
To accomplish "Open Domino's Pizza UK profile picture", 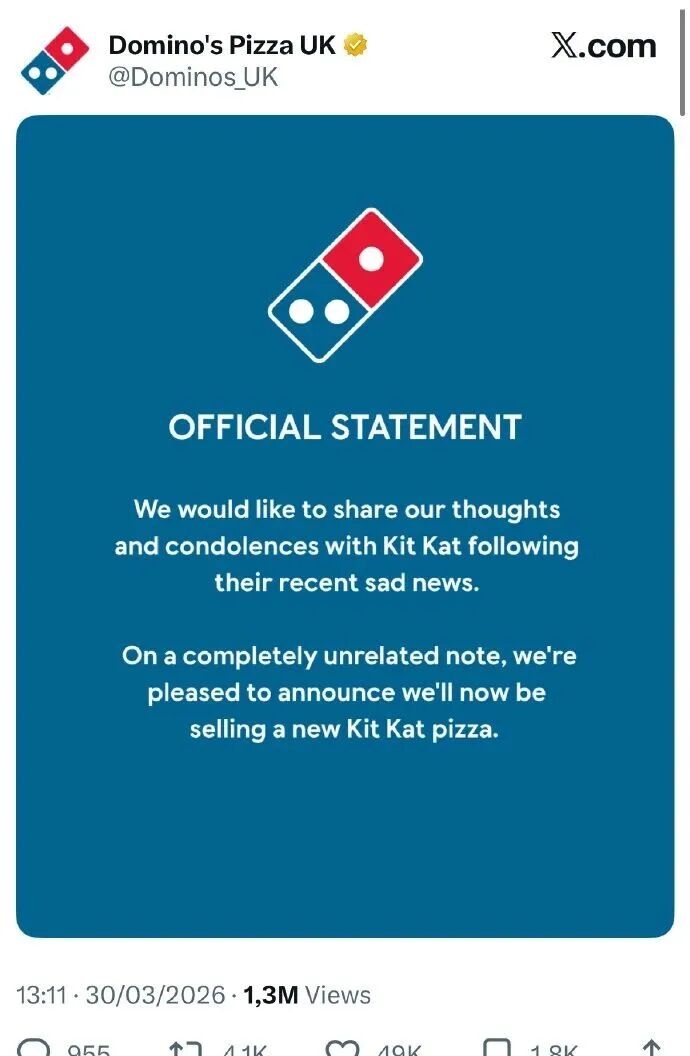I will [x=55, y=61].
